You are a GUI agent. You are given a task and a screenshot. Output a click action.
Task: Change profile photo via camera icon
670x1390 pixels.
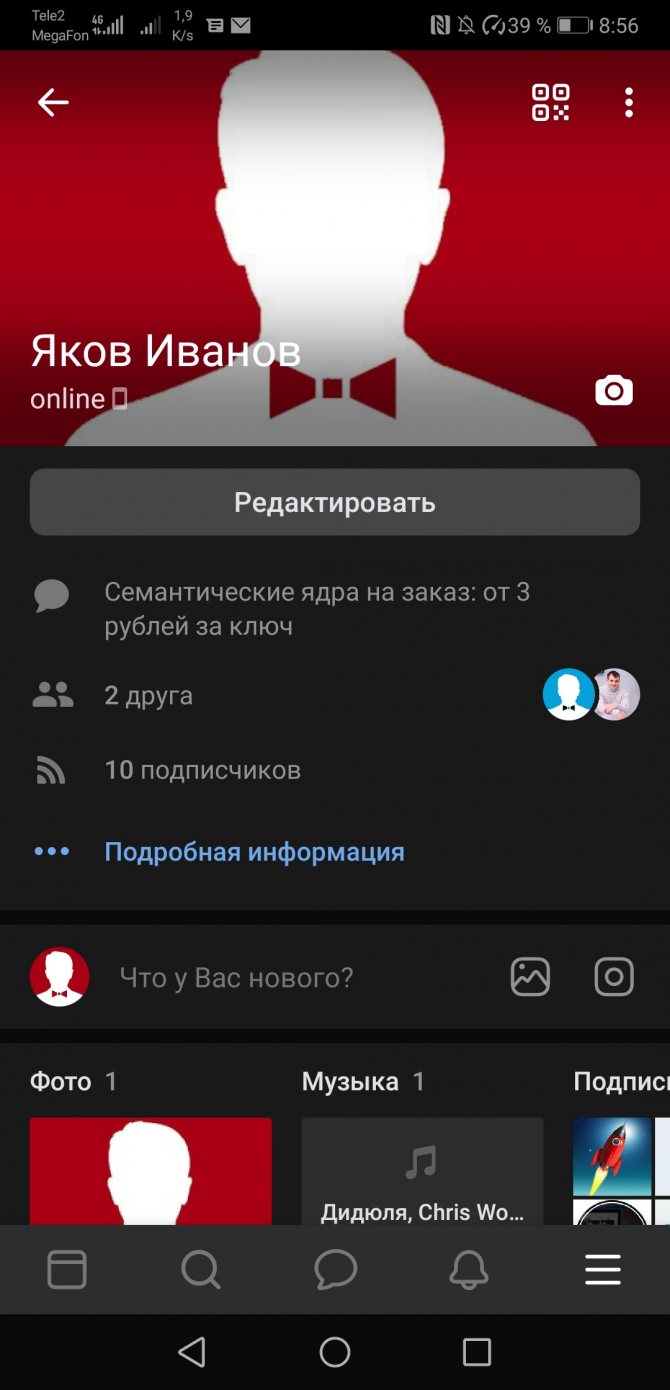(x=614, y=391)
